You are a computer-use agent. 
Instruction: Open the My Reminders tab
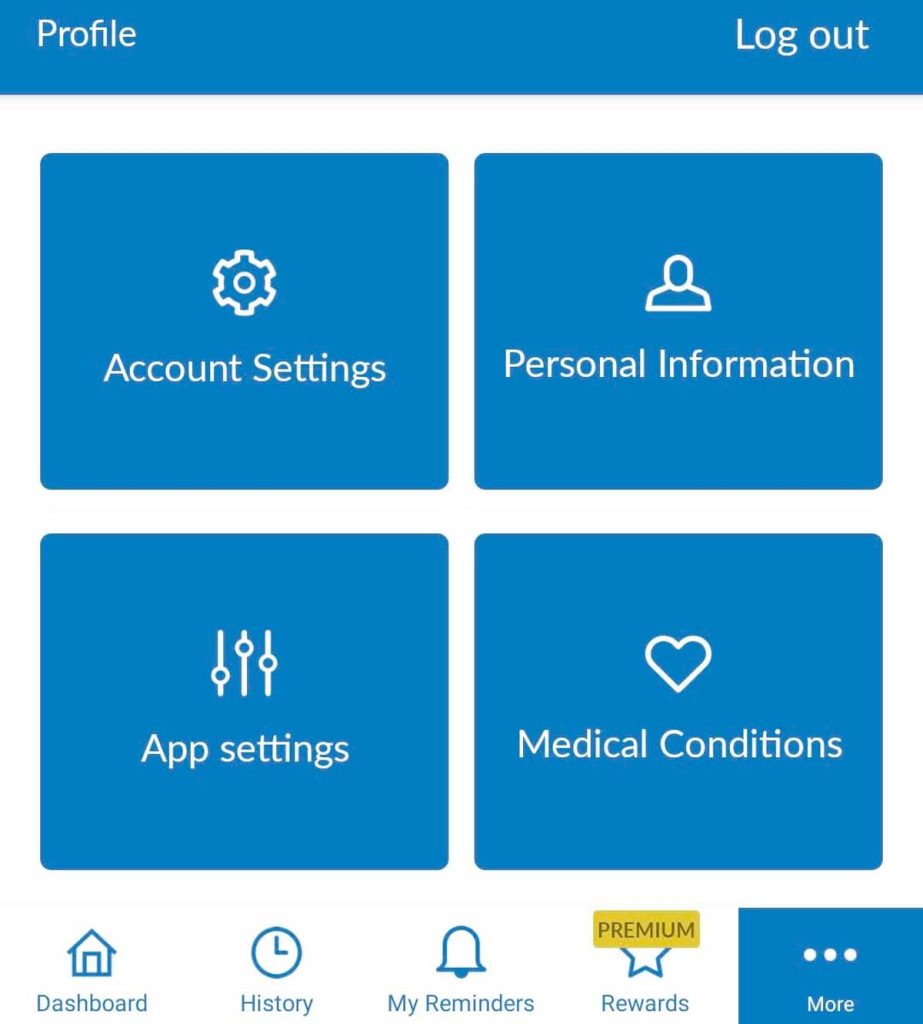pos(460,970)
